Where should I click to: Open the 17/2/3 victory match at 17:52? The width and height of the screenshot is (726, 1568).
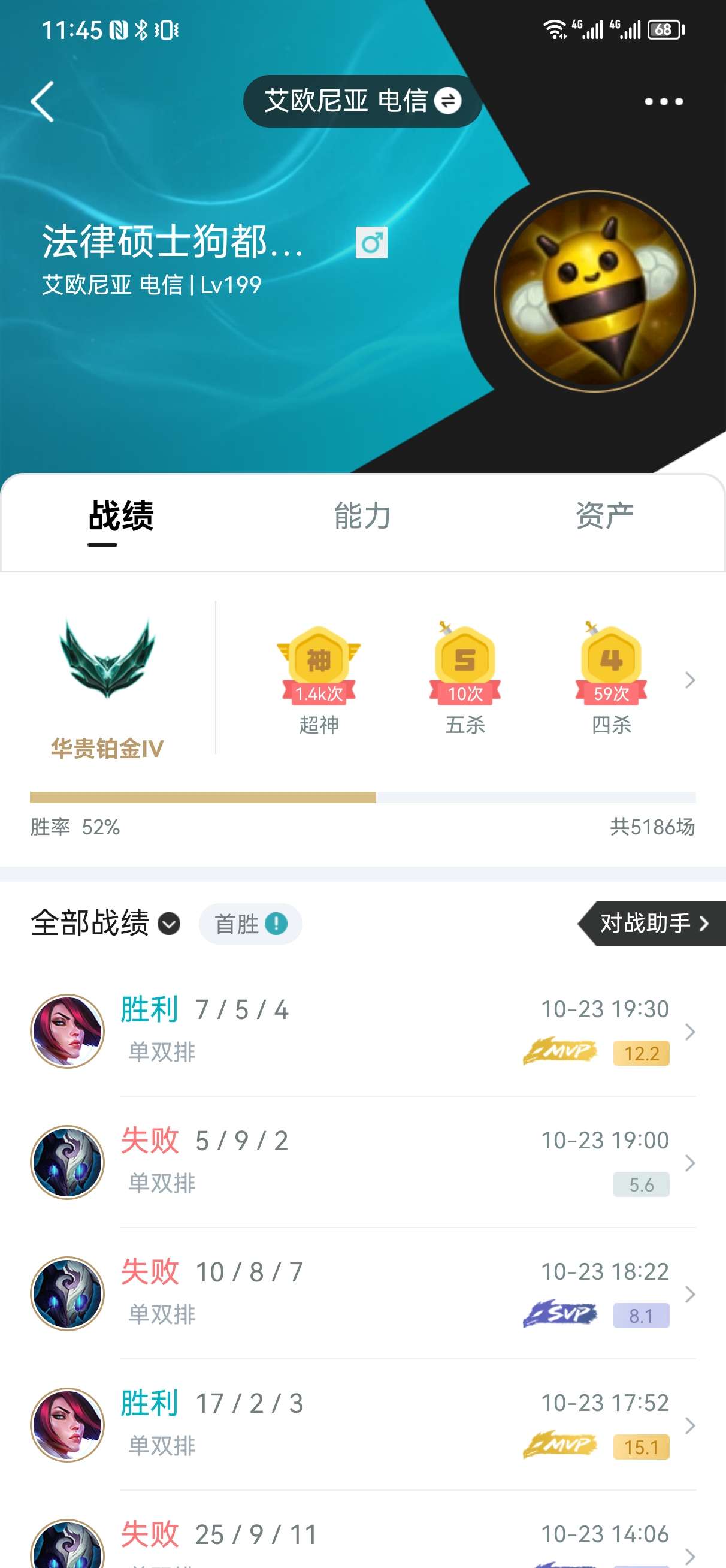[x=362, y=1425]
